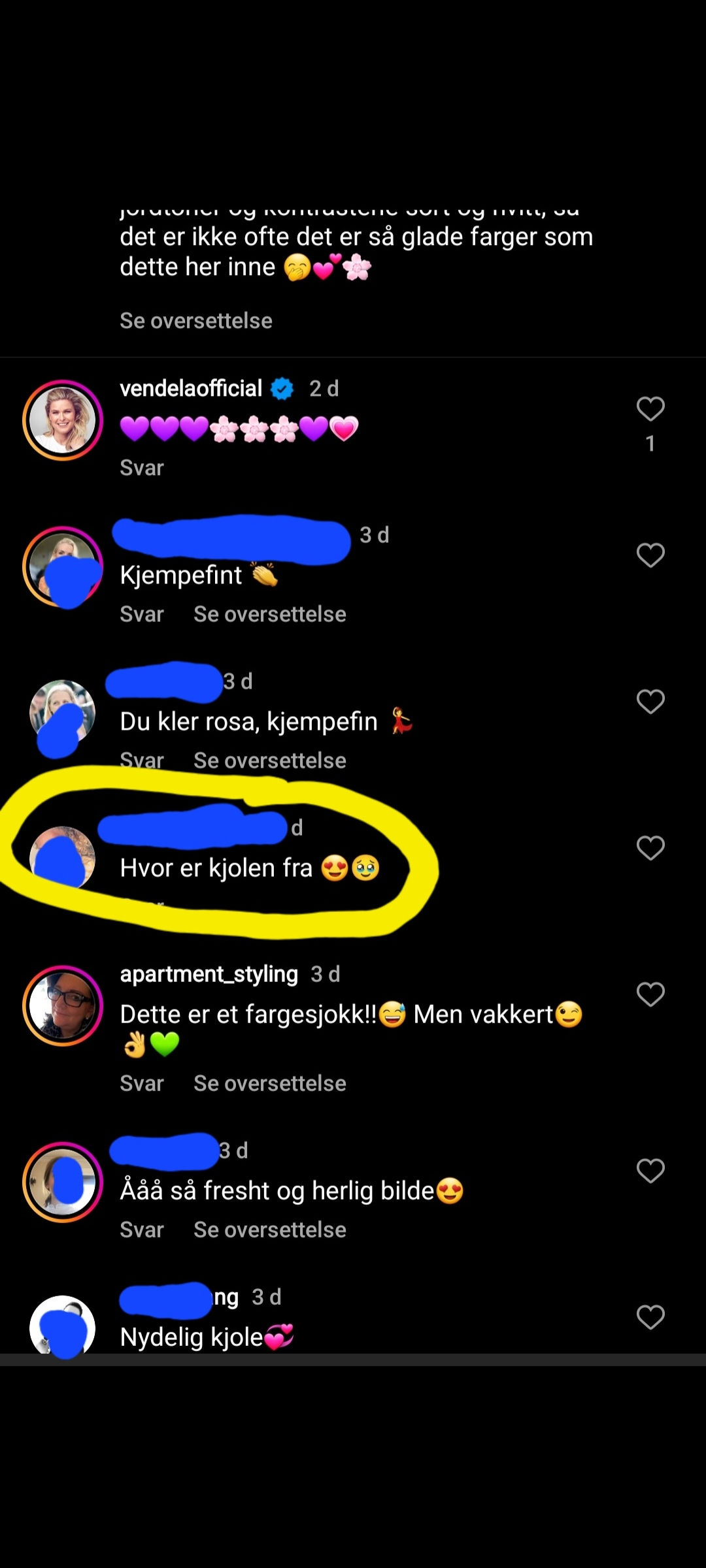This screenshot has height=1568, width=706.
Task: Translate the 'fresht og herlig bilde' comment
Action: (270, 1230)
